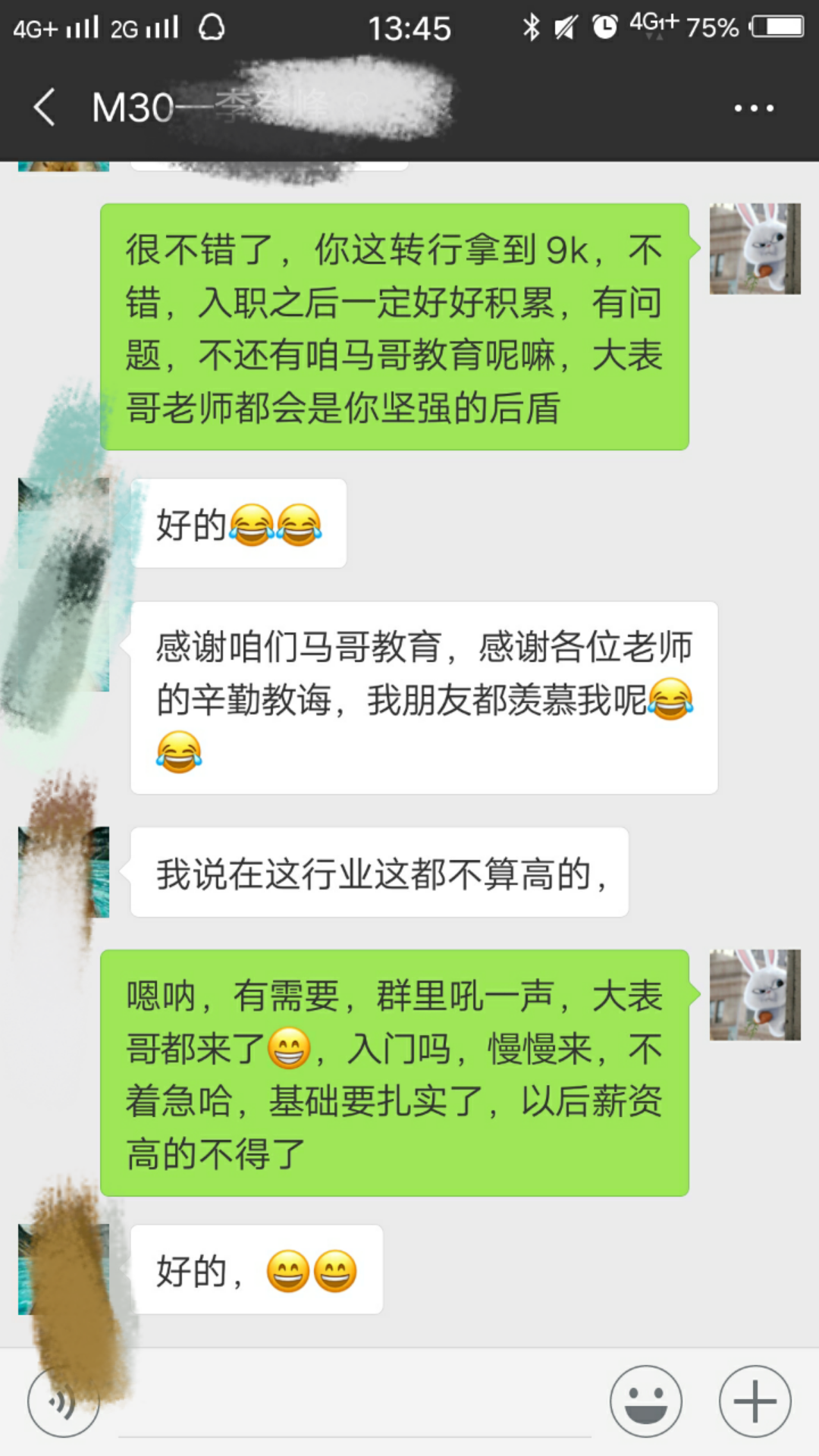Open the emoji sticker panel
This screenshot has height=1456, width=819.
coord(646,1401)
